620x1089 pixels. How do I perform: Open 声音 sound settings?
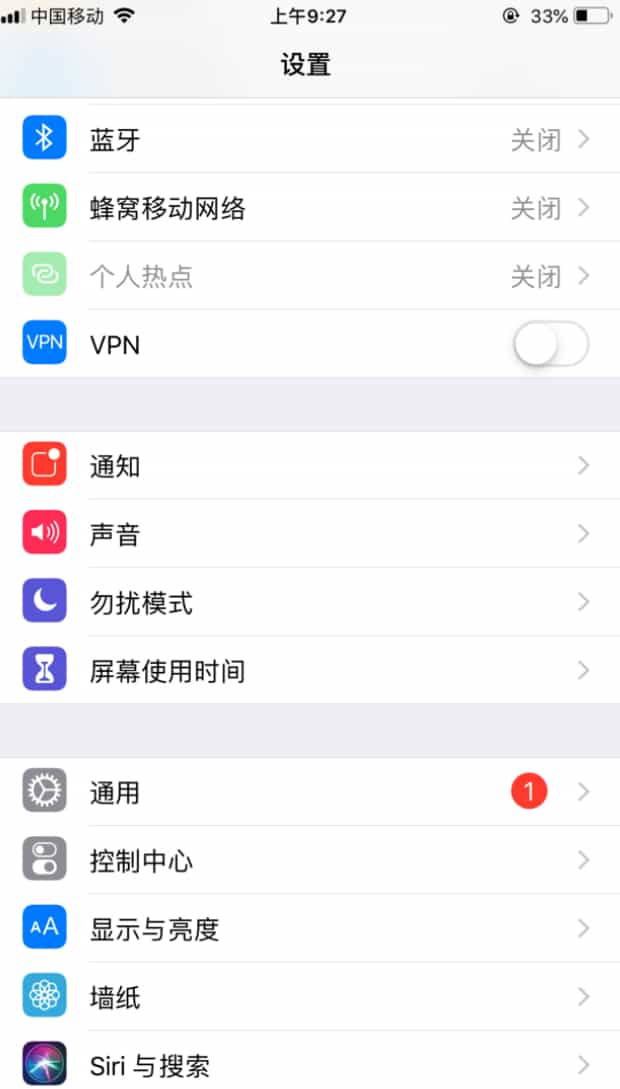(310, 534)
